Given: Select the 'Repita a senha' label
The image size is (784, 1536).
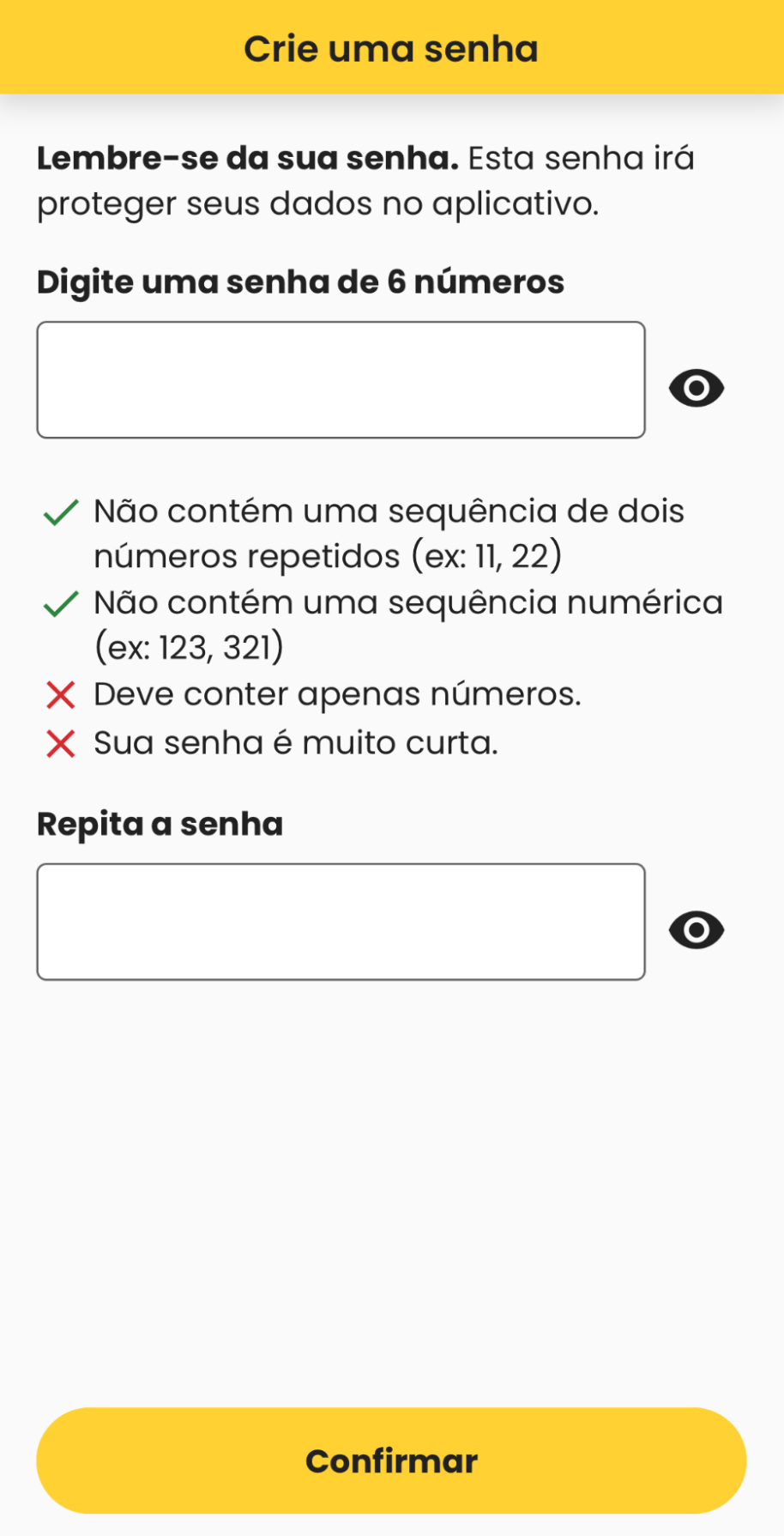Looking at the screenshot, I should click(x=160, y=824).
